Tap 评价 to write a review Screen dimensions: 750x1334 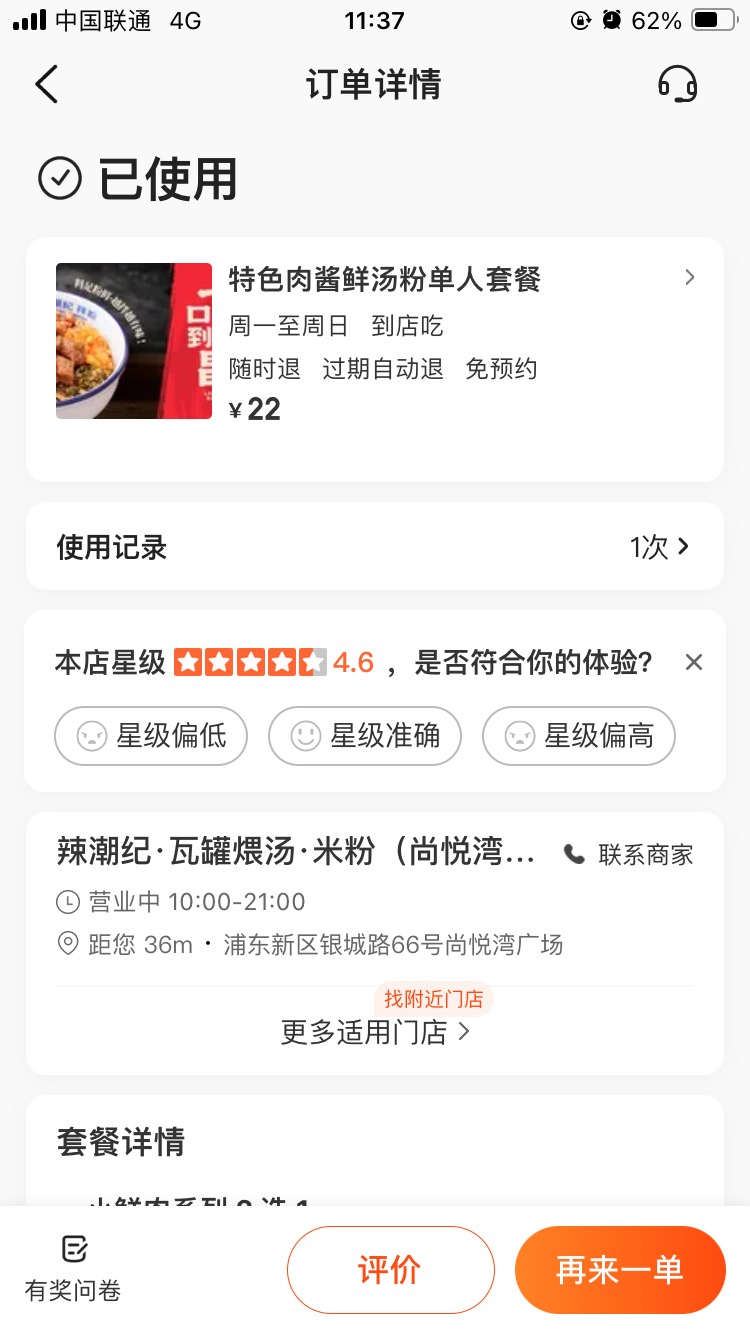coord(390,1270)
